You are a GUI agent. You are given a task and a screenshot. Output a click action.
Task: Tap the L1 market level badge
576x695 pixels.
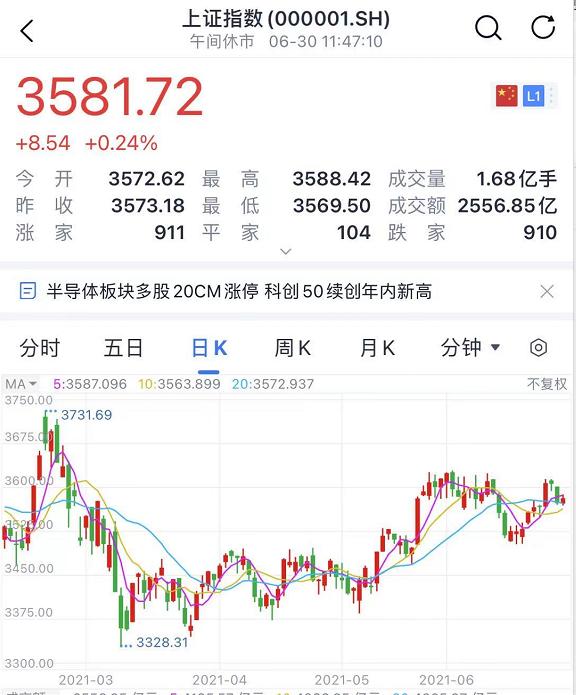(x=533, y=95)
